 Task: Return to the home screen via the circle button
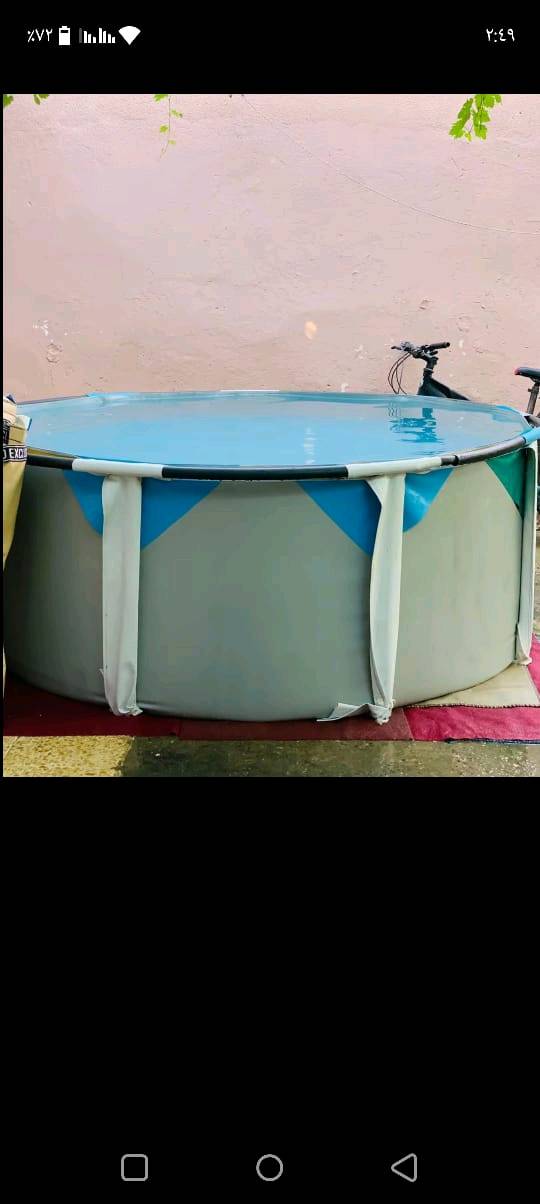tap(270, 1167)
